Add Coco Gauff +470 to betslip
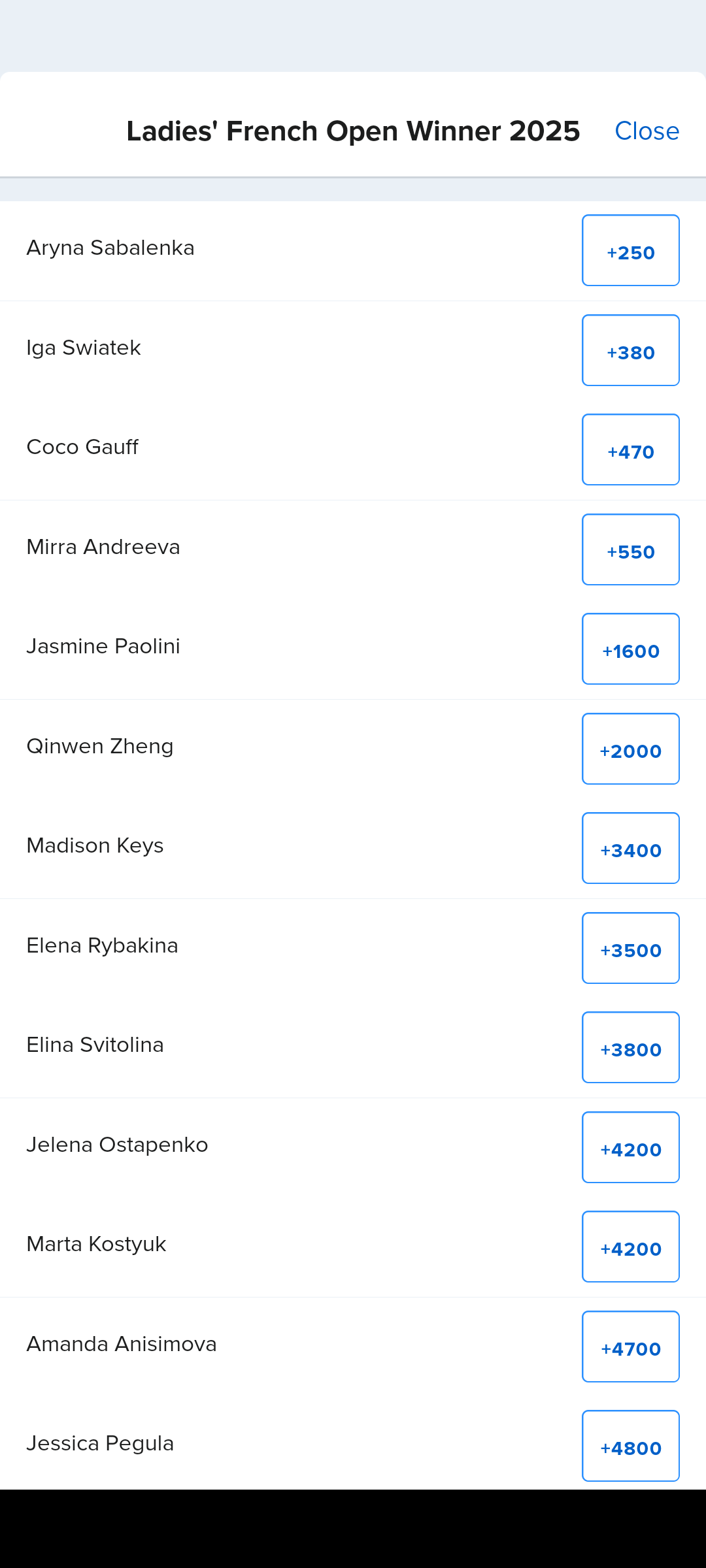The width and height of the screenshot is (706, 1568). (630, 450)
